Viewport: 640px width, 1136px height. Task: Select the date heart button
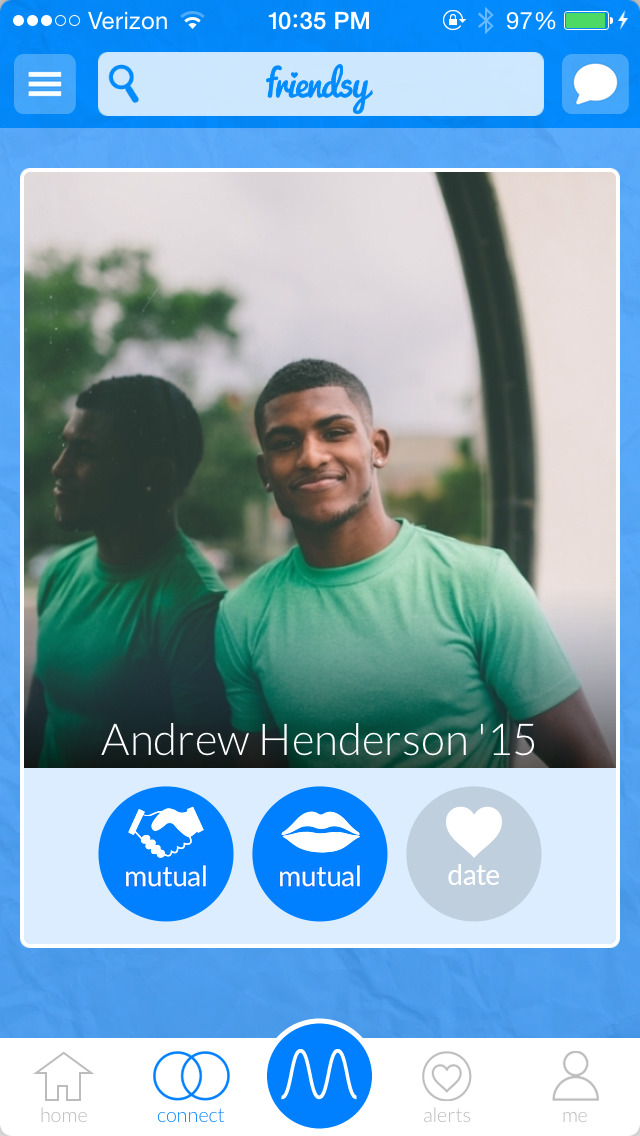(474, 853)
